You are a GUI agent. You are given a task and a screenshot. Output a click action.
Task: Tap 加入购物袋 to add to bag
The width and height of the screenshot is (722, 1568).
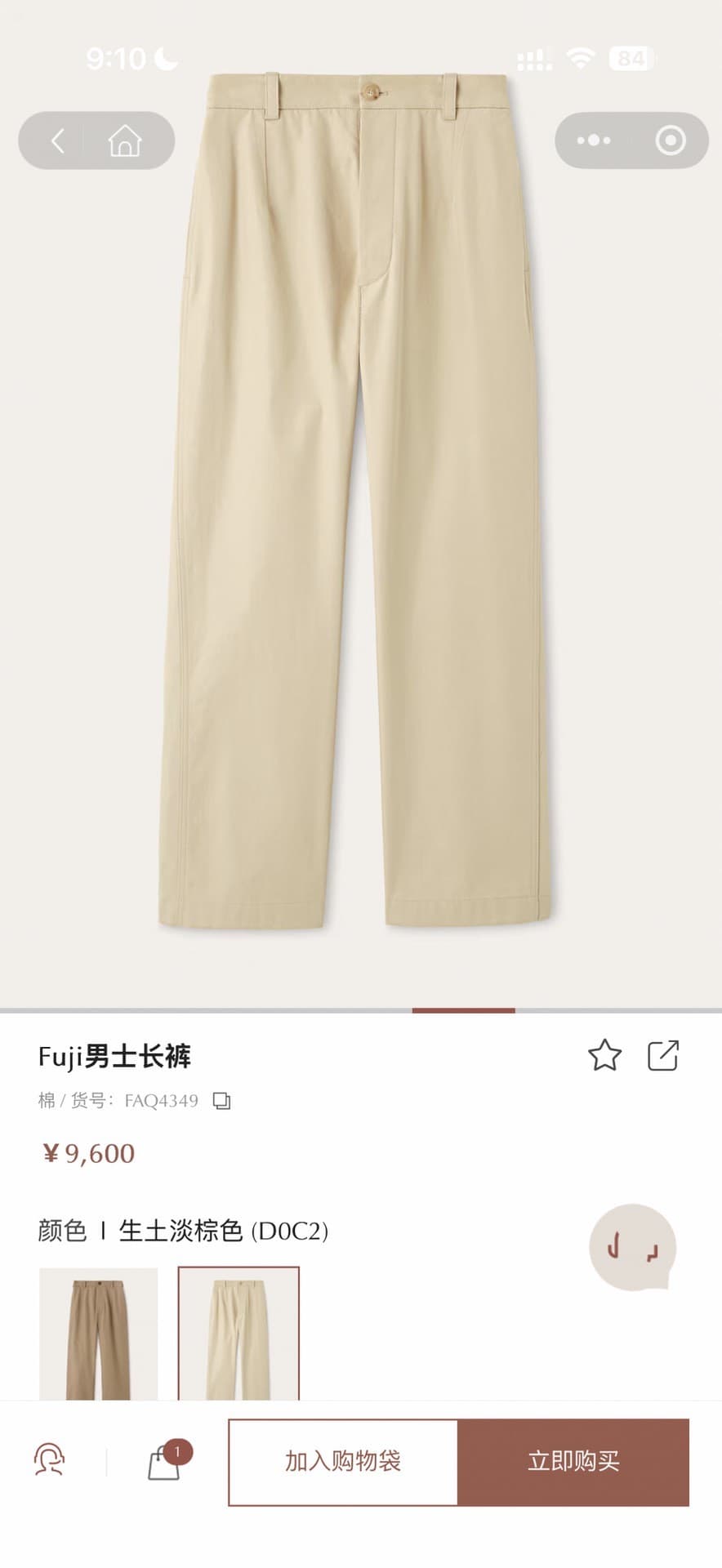pos(343,1462)
